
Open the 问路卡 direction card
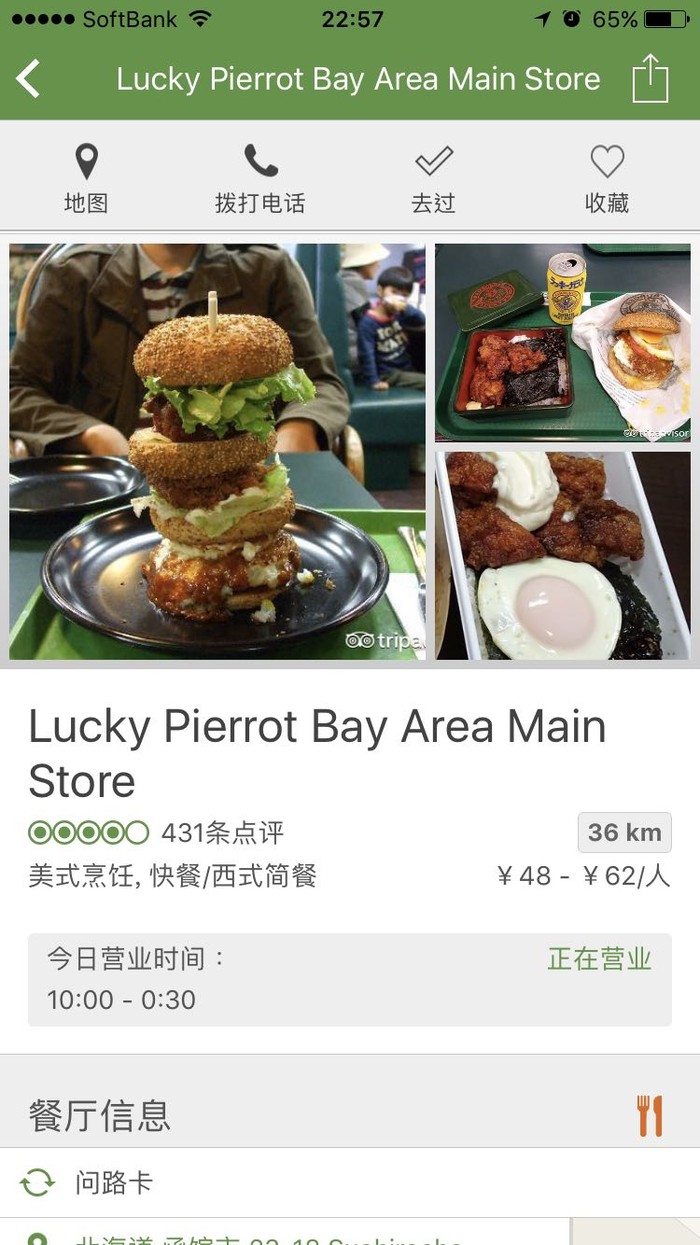(x=113, y=1183)
